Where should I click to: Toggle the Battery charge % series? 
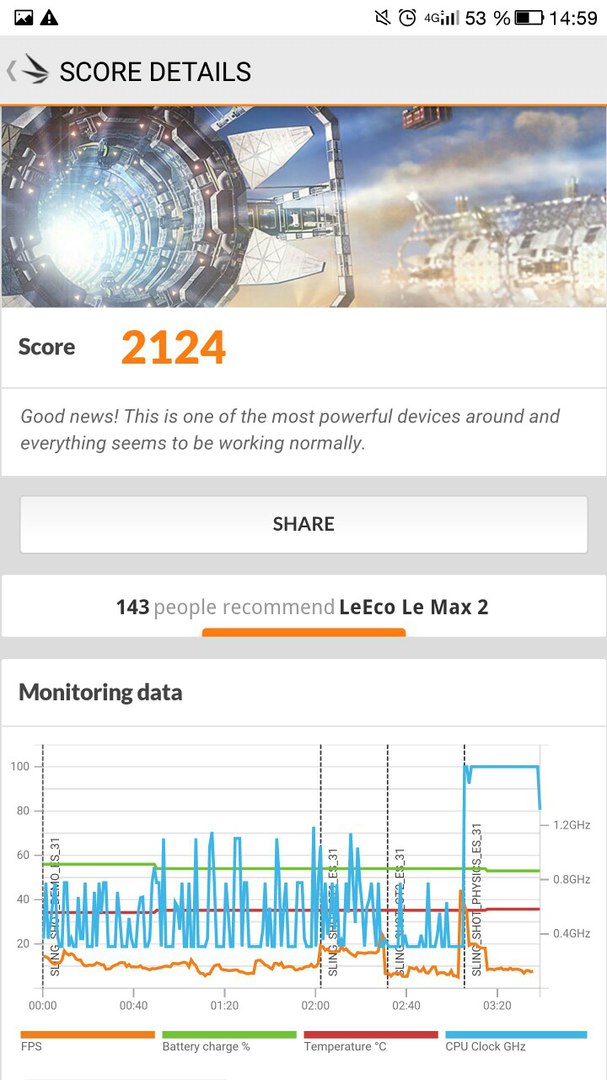click(x=229, y=1041)
